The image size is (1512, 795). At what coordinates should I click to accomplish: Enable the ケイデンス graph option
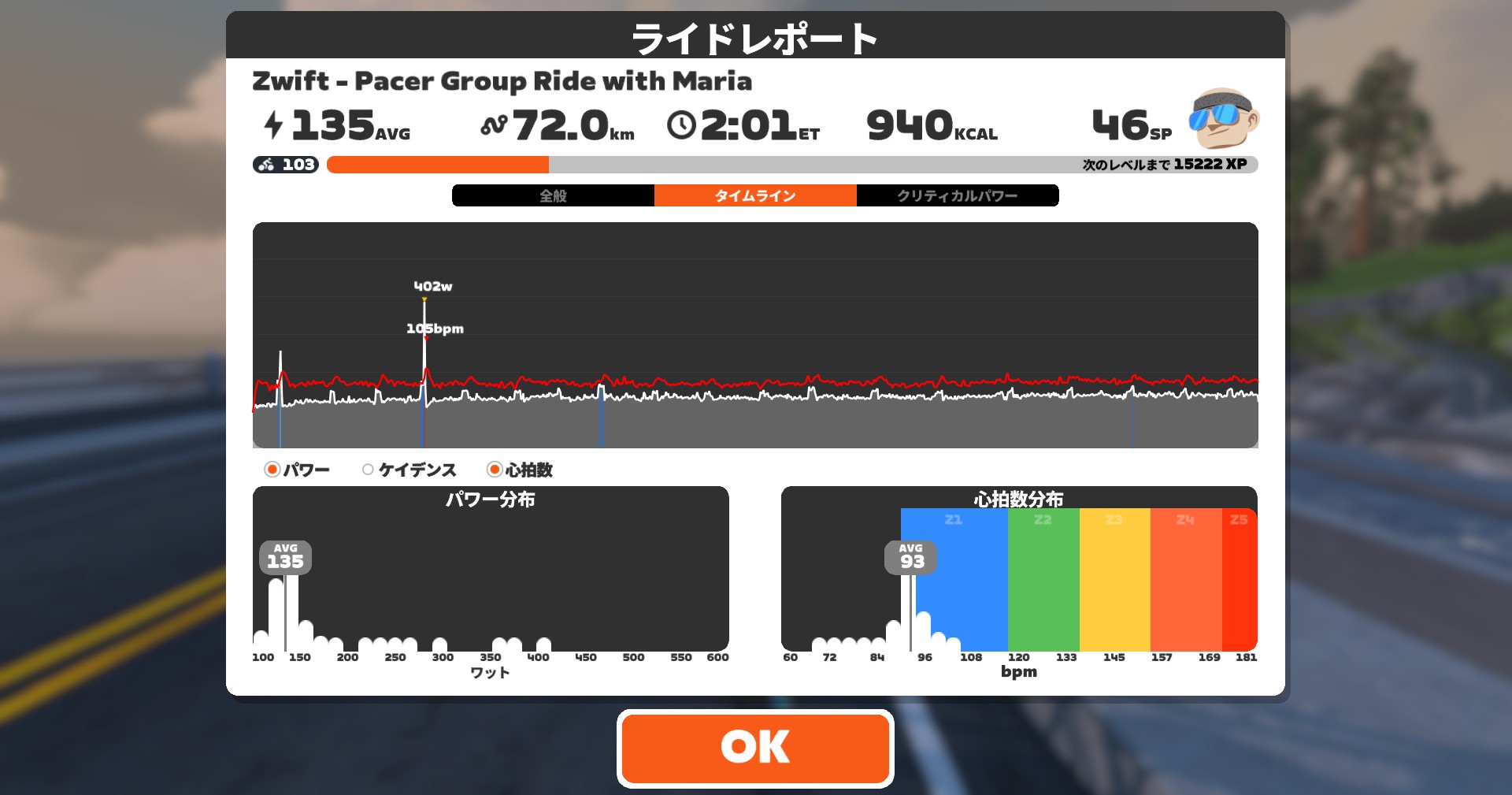tap(409, 470)
